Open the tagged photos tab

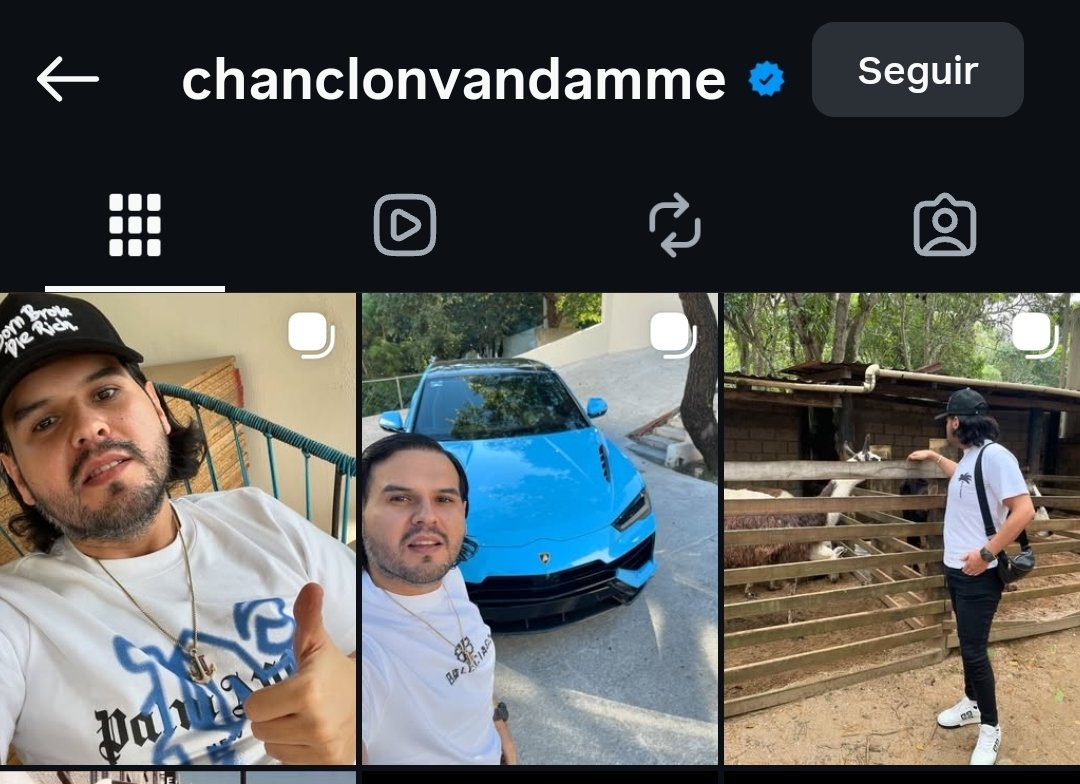point(944,225)
